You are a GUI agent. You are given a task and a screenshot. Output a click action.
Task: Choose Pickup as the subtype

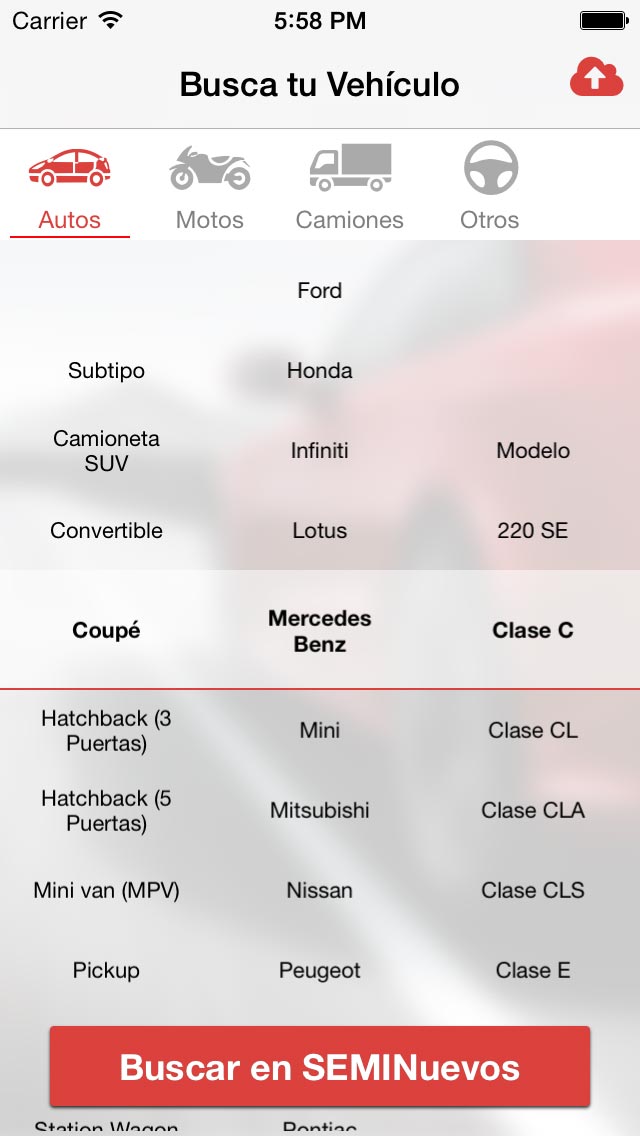(x=107, y=970)
